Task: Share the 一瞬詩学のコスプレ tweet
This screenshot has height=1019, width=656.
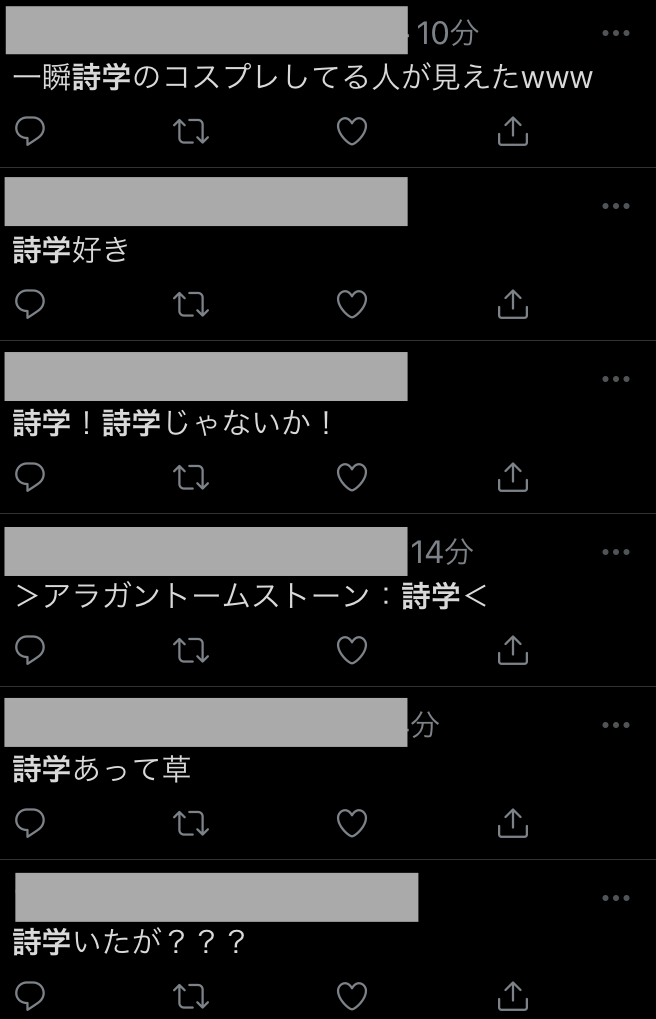Action: [x=512, y=131]
